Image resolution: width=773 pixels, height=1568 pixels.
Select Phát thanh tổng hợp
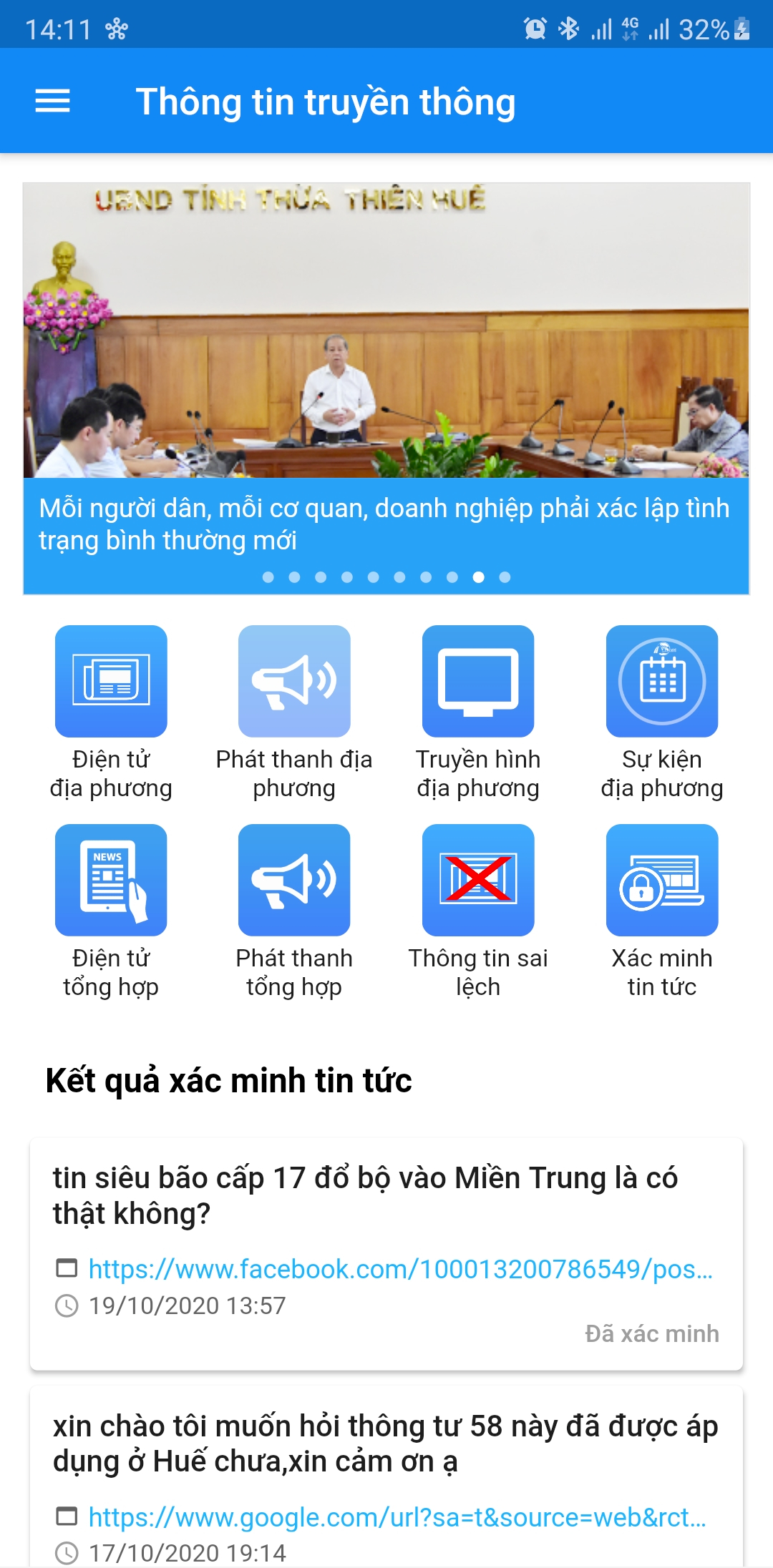pyautogui.click(x=294, y=912)
